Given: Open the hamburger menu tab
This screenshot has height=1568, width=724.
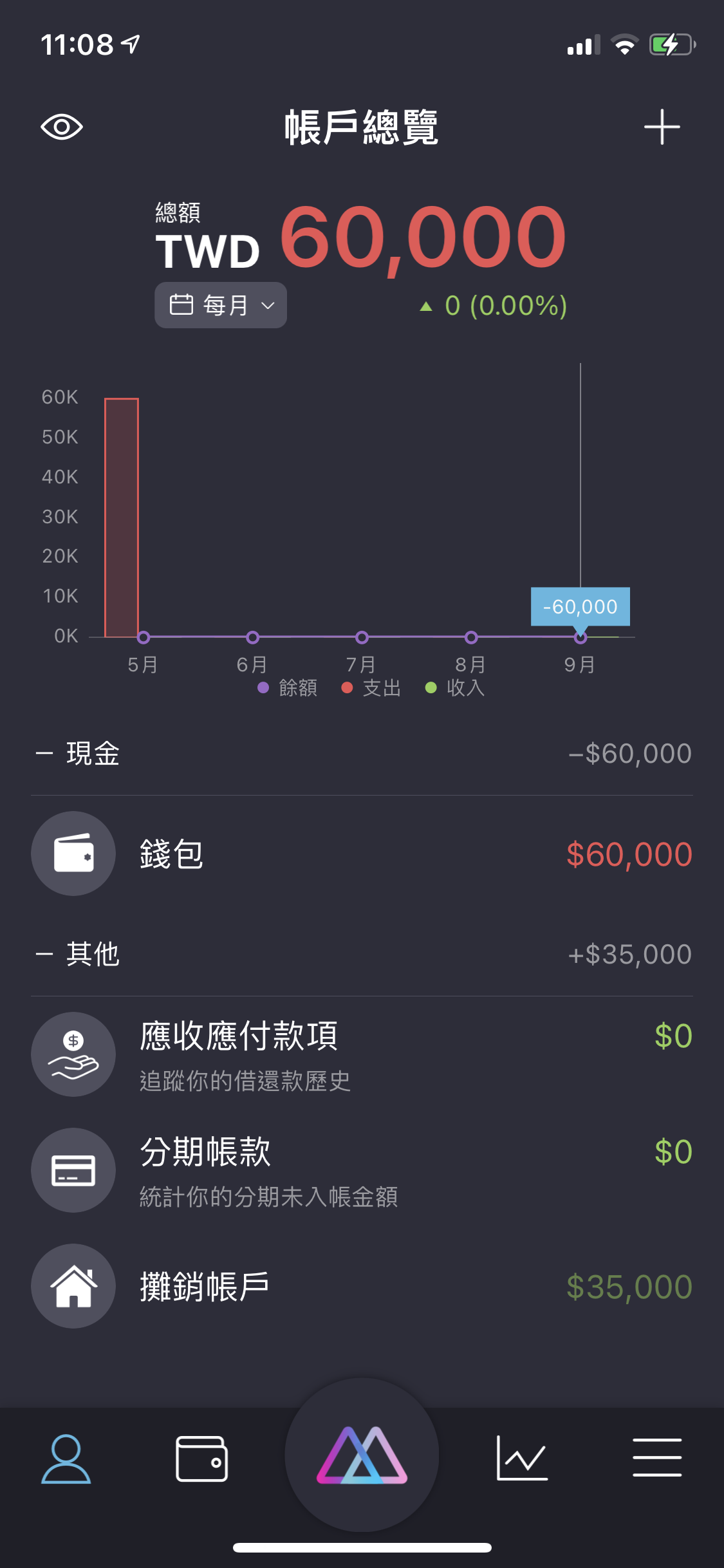Looking at the screenshot, I should [x=657, y=1459].
